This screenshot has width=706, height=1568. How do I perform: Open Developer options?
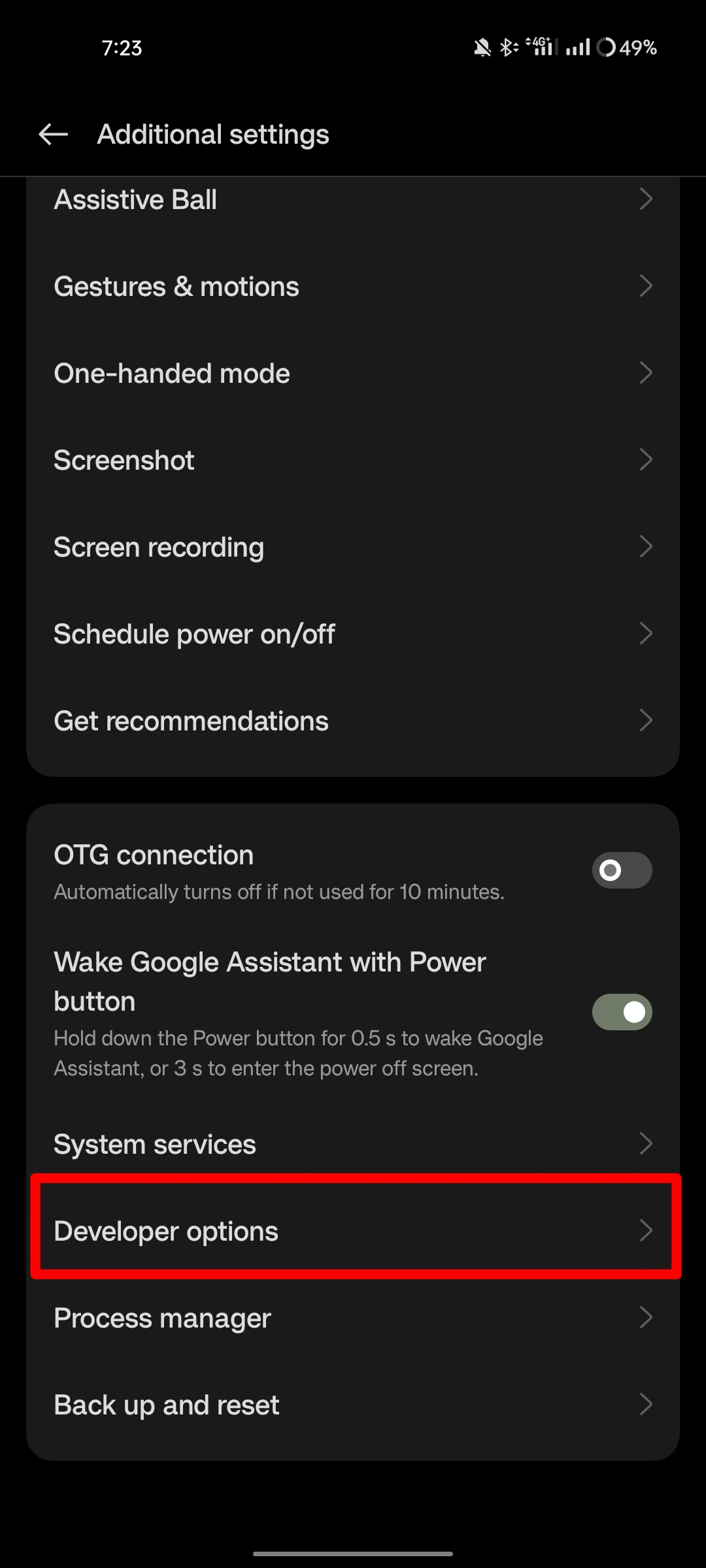[x=353, y=1231]
